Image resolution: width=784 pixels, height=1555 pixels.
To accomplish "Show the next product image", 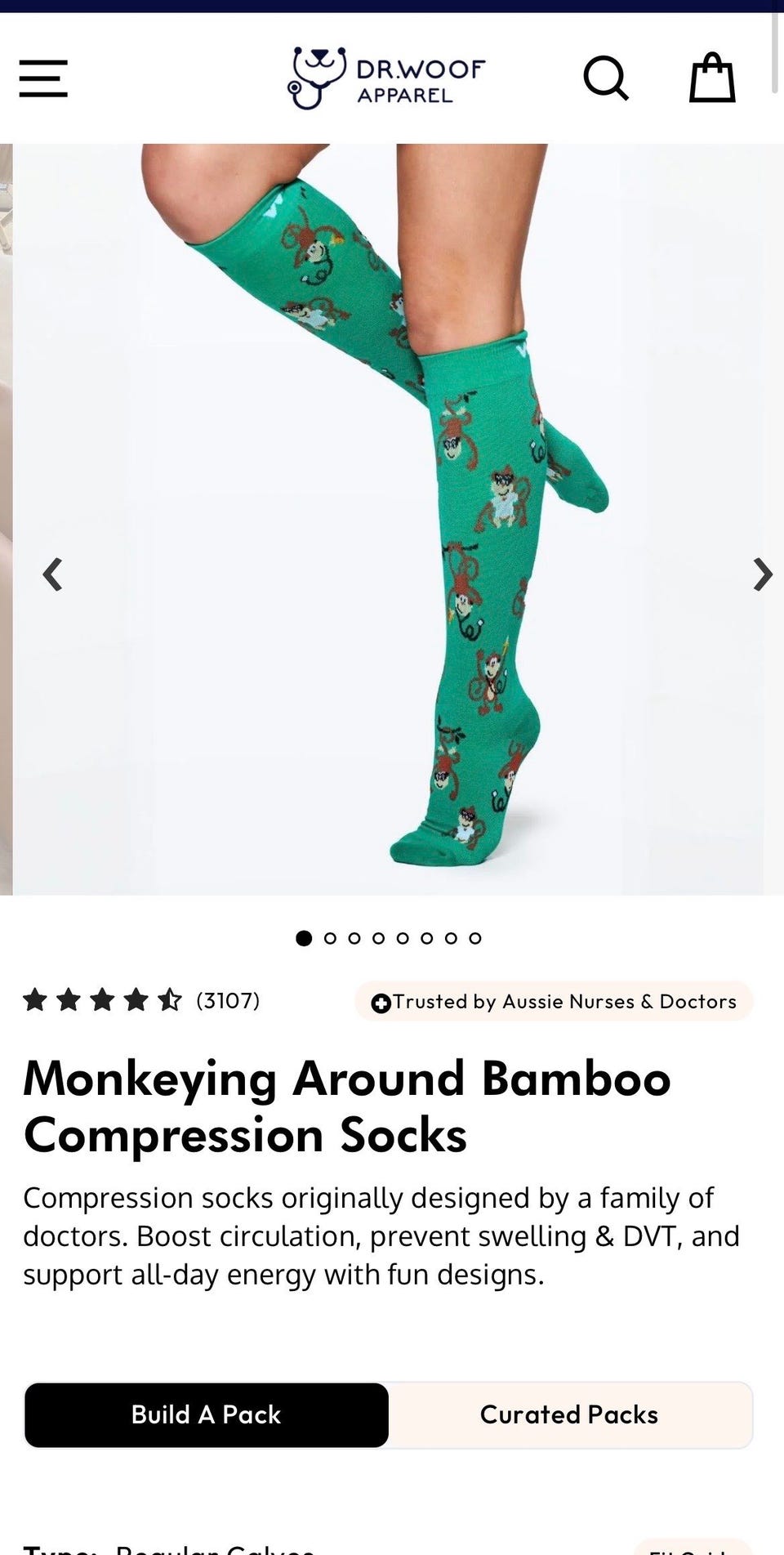I will (762, 574).
